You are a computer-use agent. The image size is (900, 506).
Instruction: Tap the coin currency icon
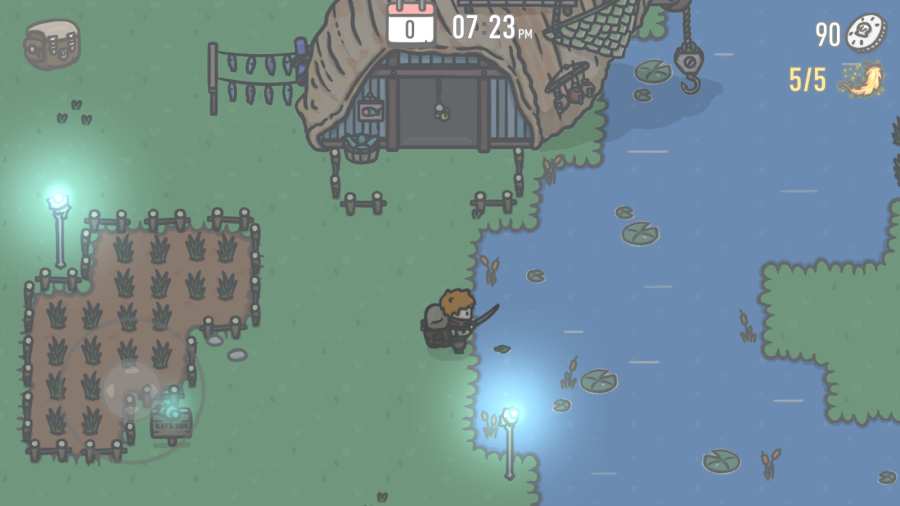(x=866, y=33)
